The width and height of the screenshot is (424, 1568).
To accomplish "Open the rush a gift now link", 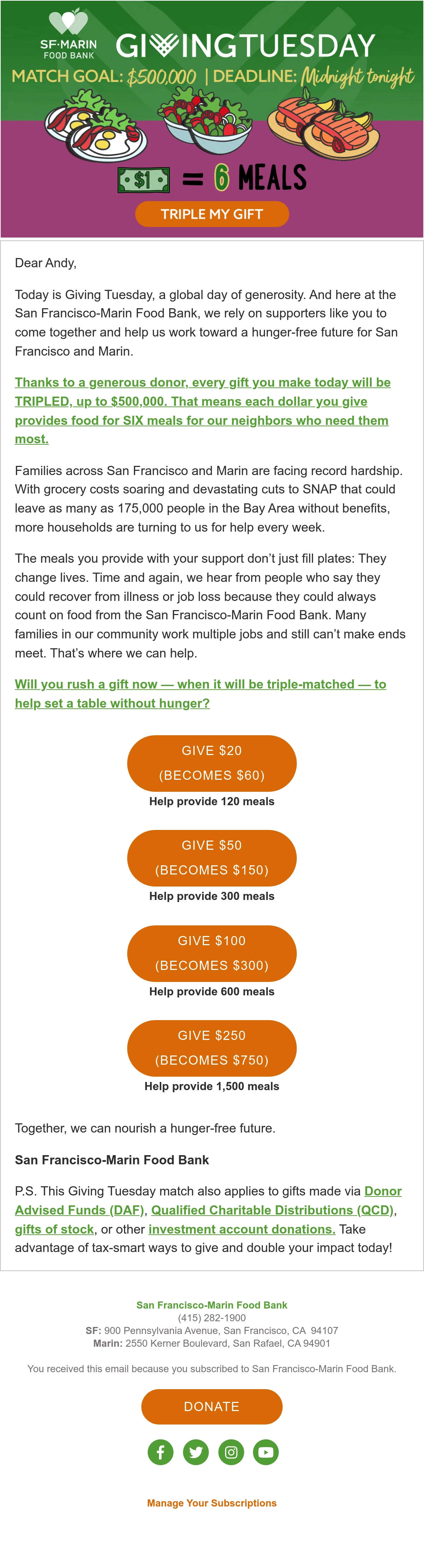I will 201,693.
